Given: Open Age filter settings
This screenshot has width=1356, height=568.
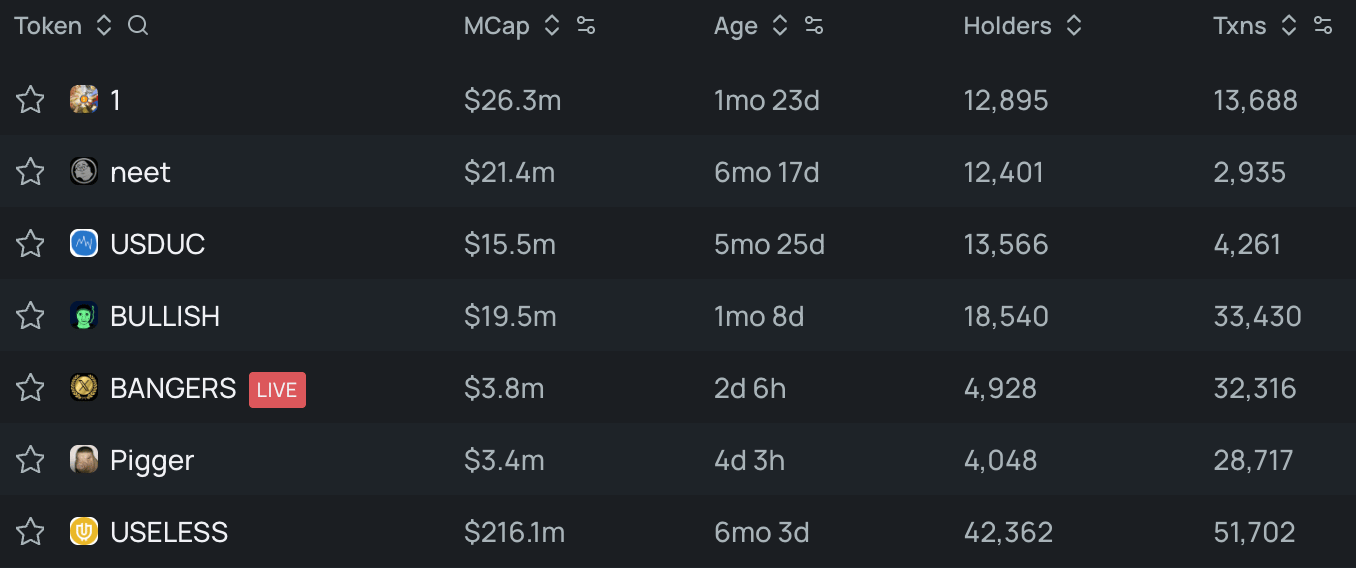Looking at the screenshot, I should [814, 26].
